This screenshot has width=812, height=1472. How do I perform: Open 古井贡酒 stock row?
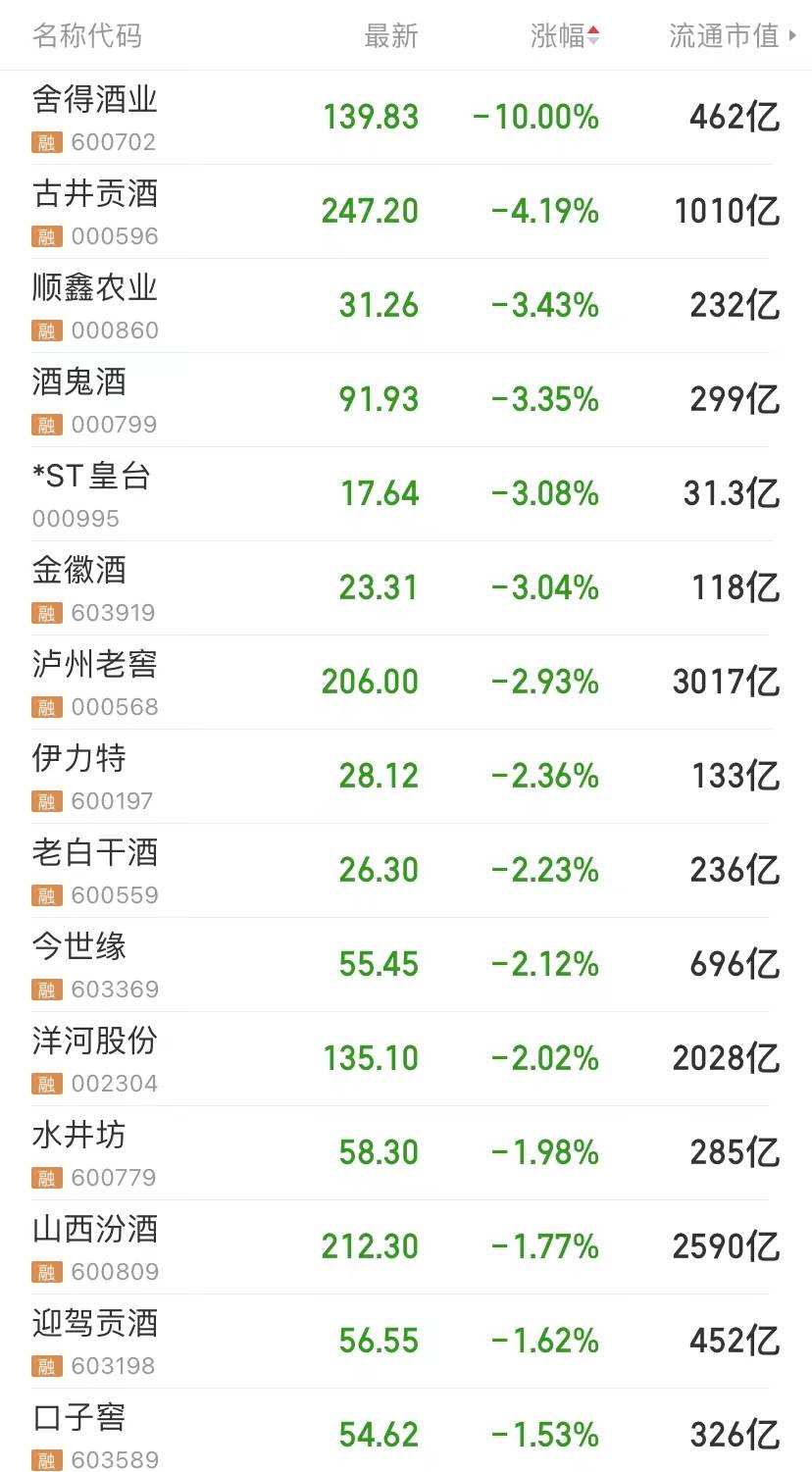(x=406, y=212)
